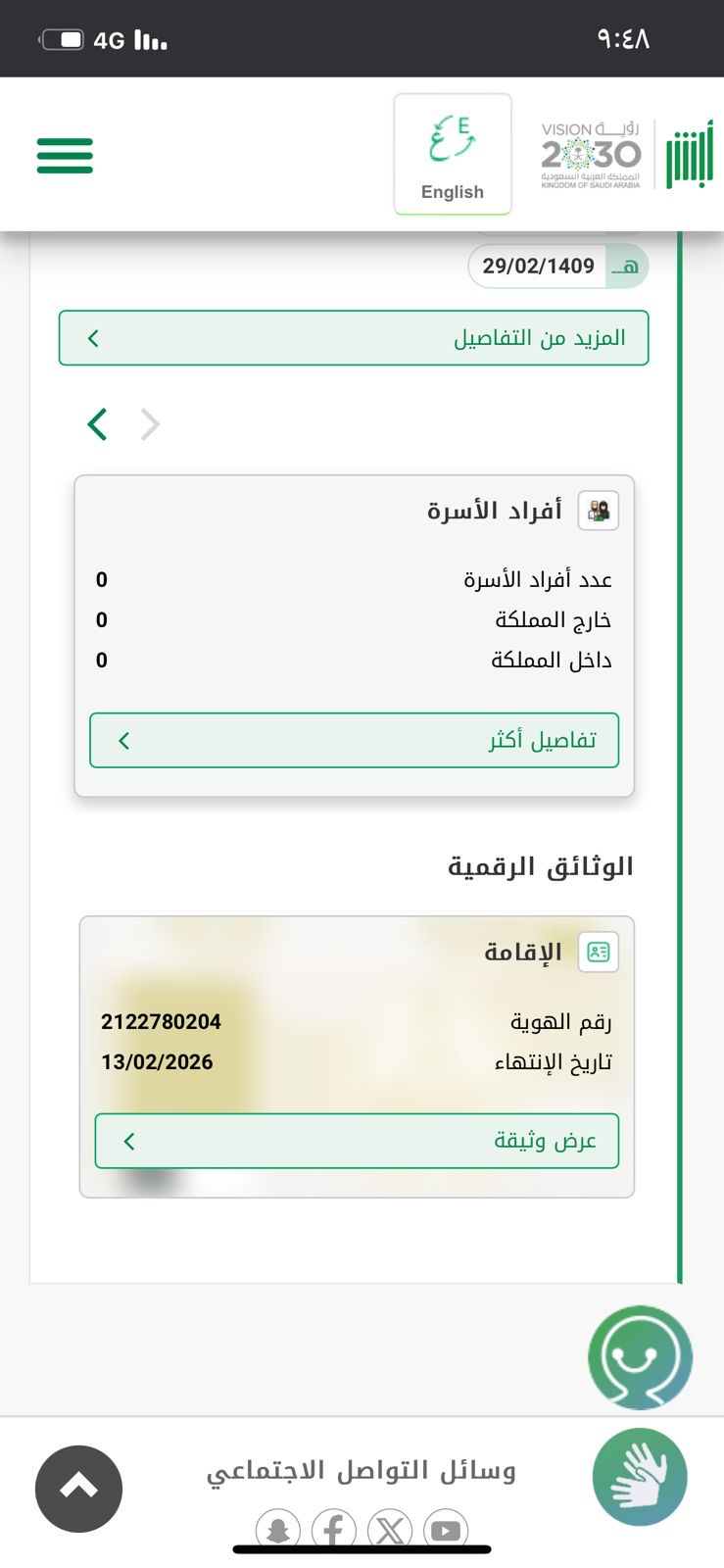The width and height of the screenshot is (724, 1568).
Task: Open the hamburger navigation menu
Action: point(65,155)
